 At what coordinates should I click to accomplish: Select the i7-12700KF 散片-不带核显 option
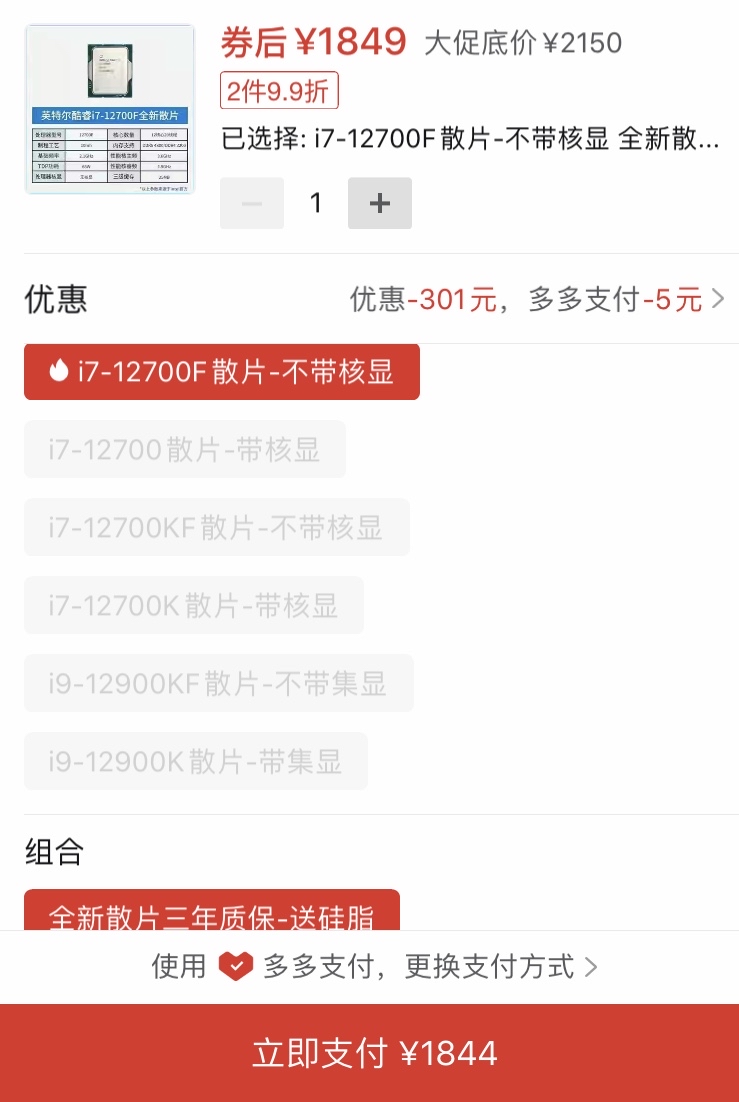(216, 527)
